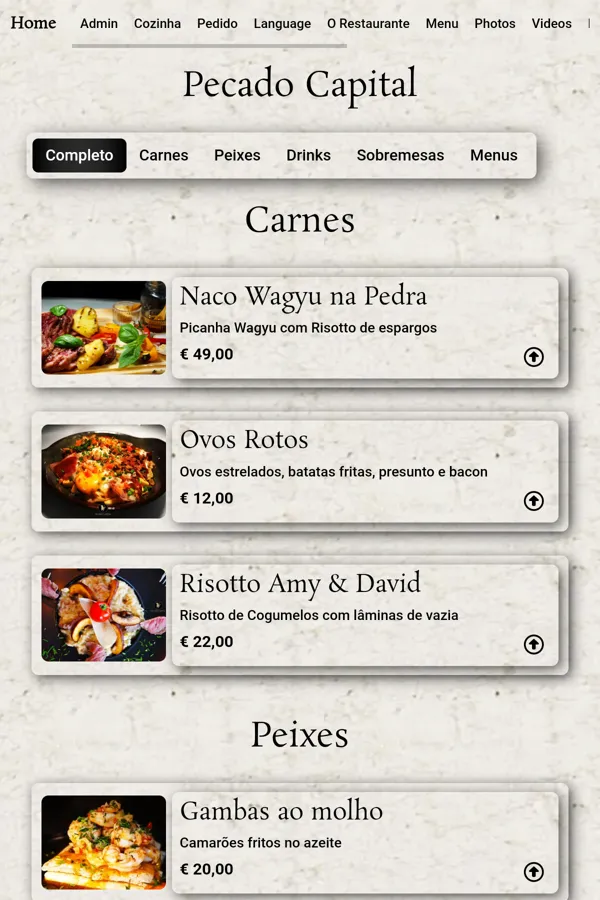Open the Pedido page
Viewport: 600px width, 900px height.
pyautogui.click(x=217, y=23)
